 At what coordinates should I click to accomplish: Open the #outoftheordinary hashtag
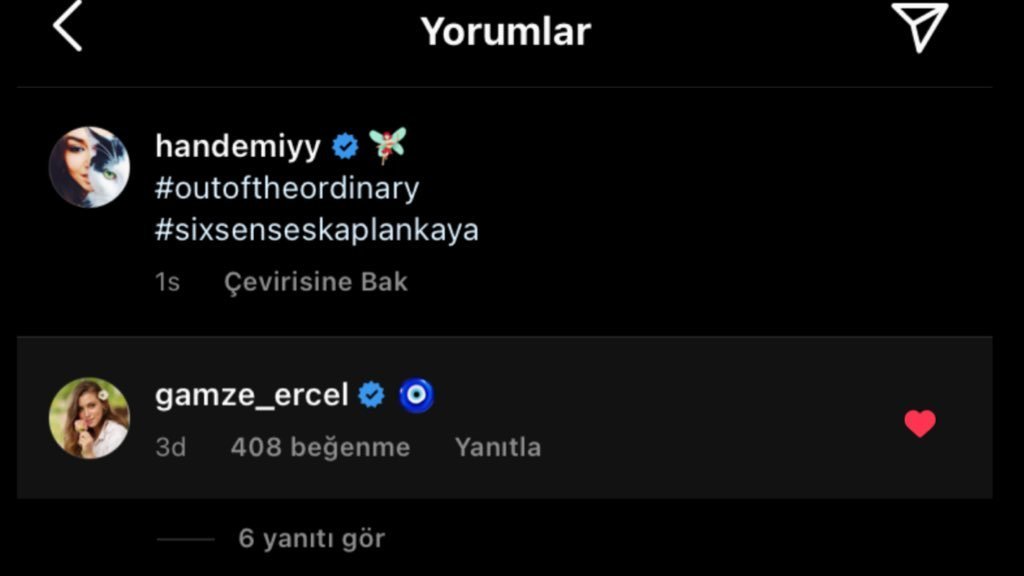point(287,189)
